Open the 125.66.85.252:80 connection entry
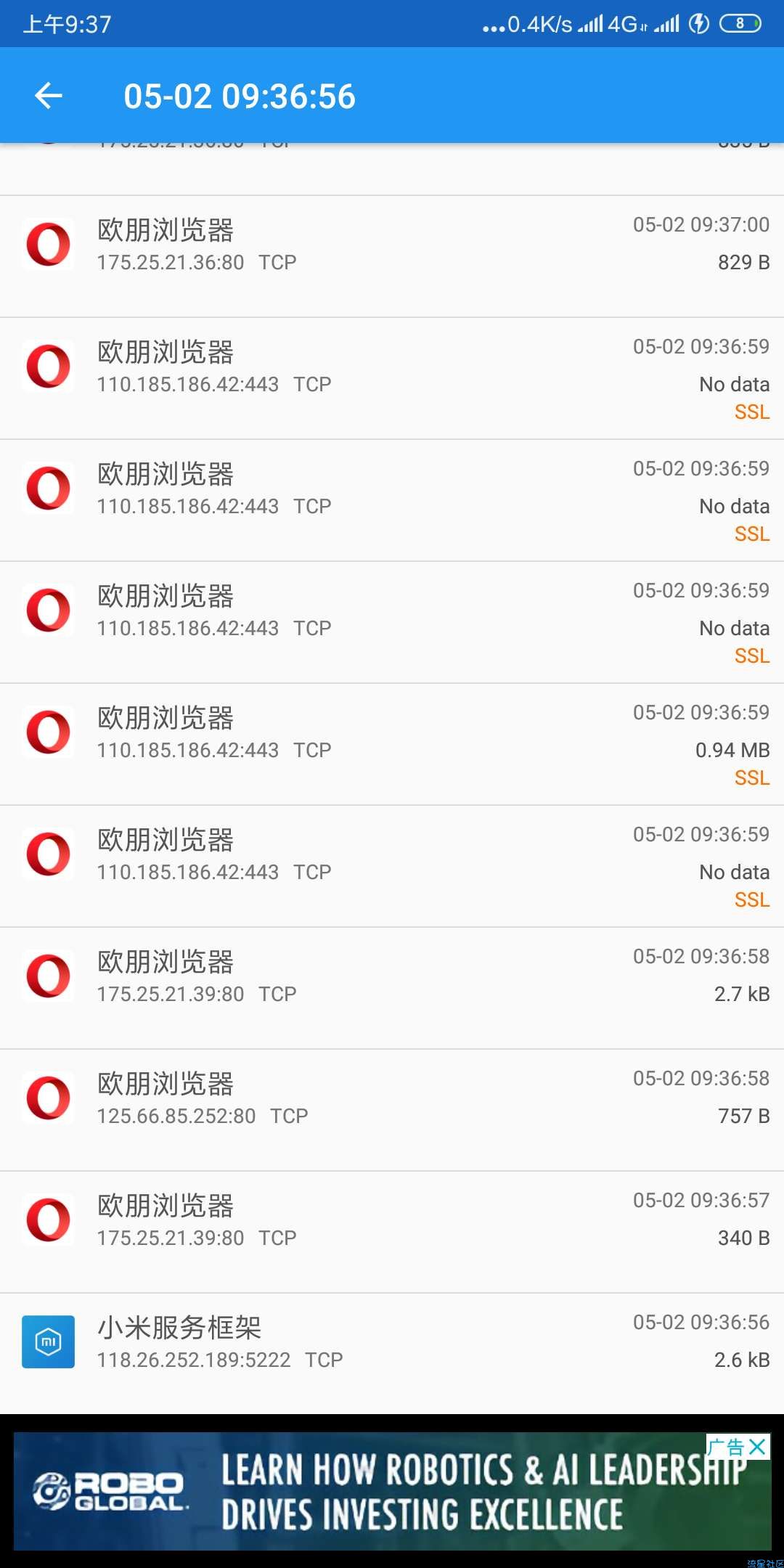Image resolution: width=784 pixels, height=1568 pixels. (x=392, y=1110)
